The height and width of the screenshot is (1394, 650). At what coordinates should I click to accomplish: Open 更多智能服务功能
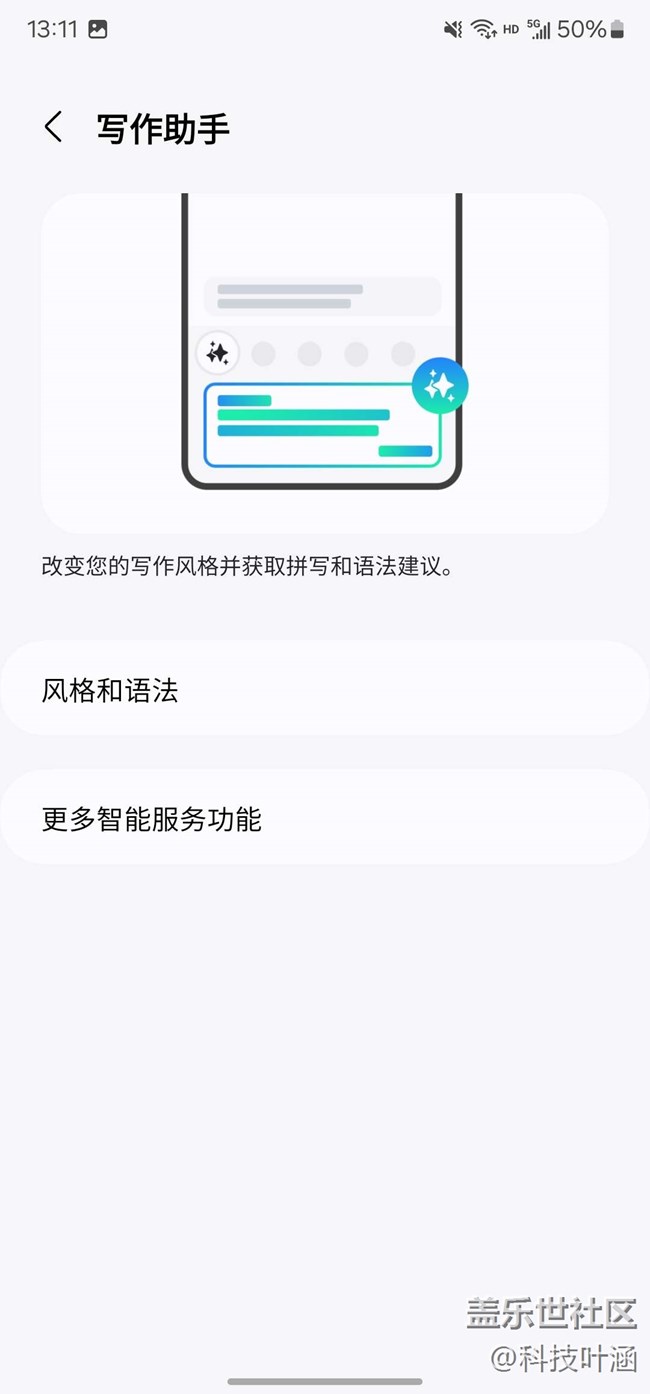click(325, 819)
